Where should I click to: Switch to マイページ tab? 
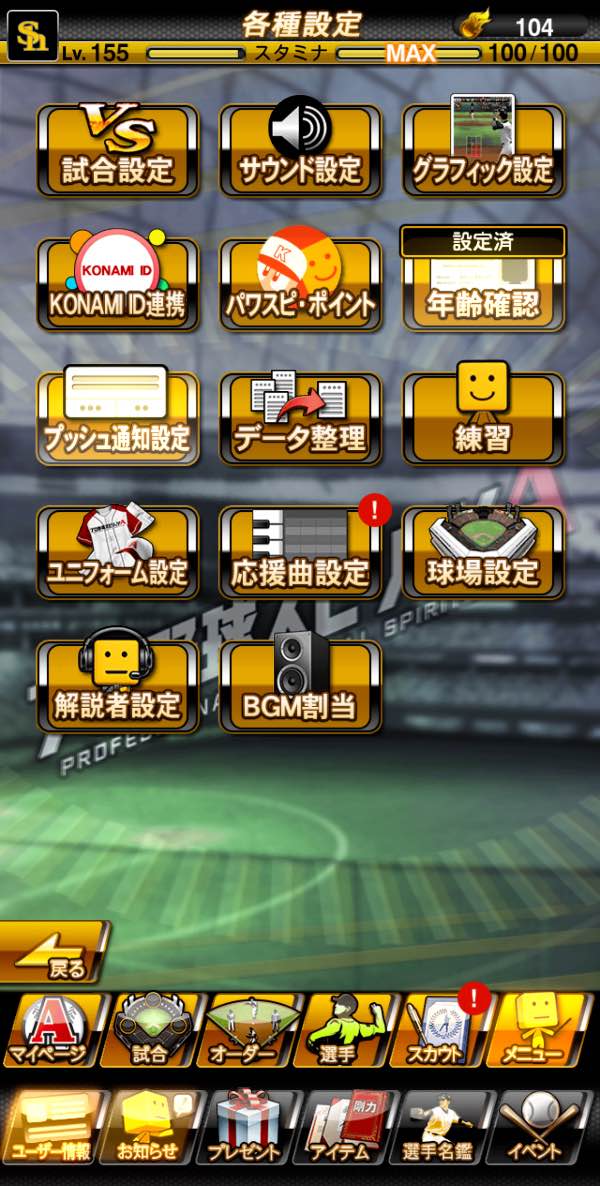[50, 1030]
